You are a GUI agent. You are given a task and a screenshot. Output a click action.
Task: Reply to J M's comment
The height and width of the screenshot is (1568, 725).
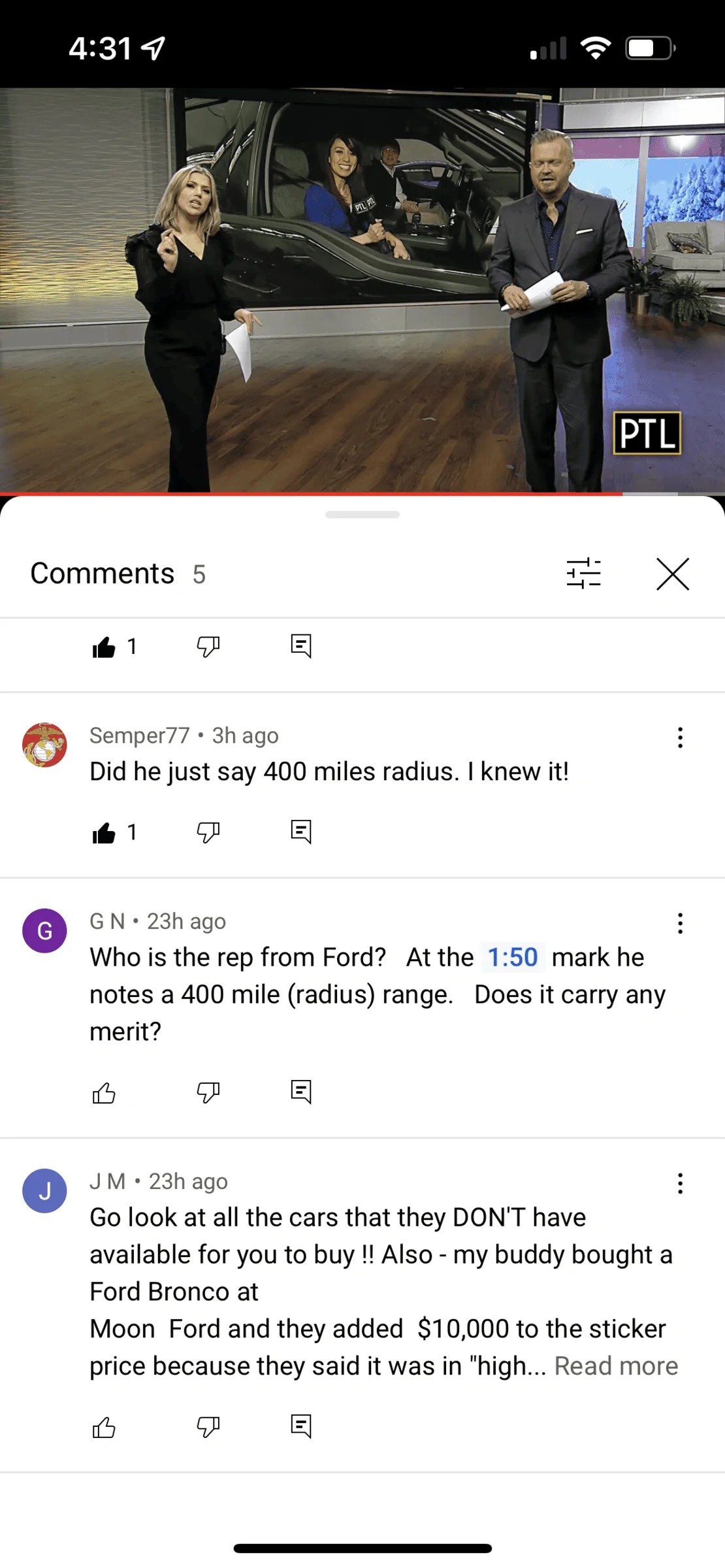pos(301,1426)
